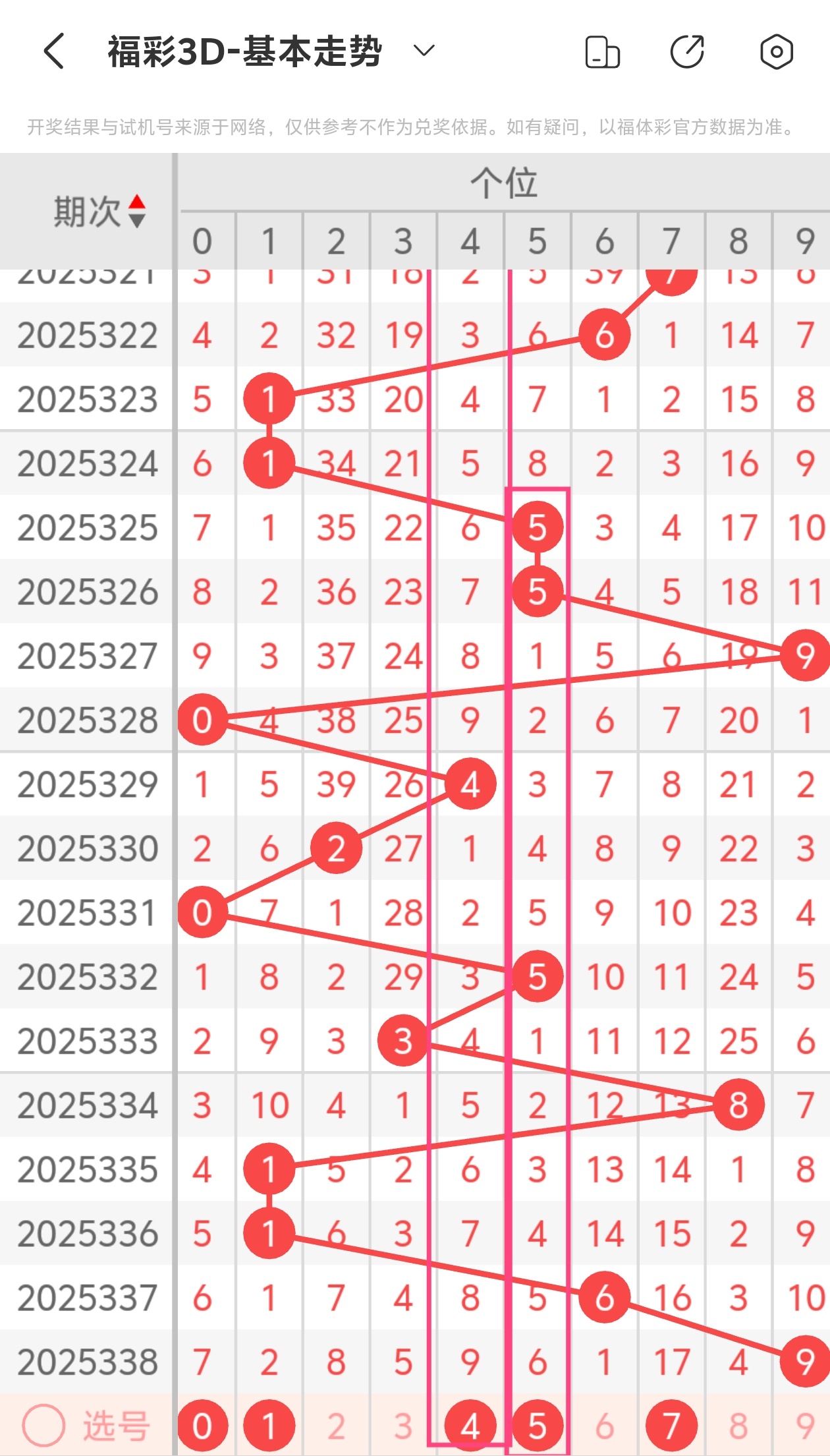Tap the 选号 circle button
Screen dimensions: 830x1456
43,1426
